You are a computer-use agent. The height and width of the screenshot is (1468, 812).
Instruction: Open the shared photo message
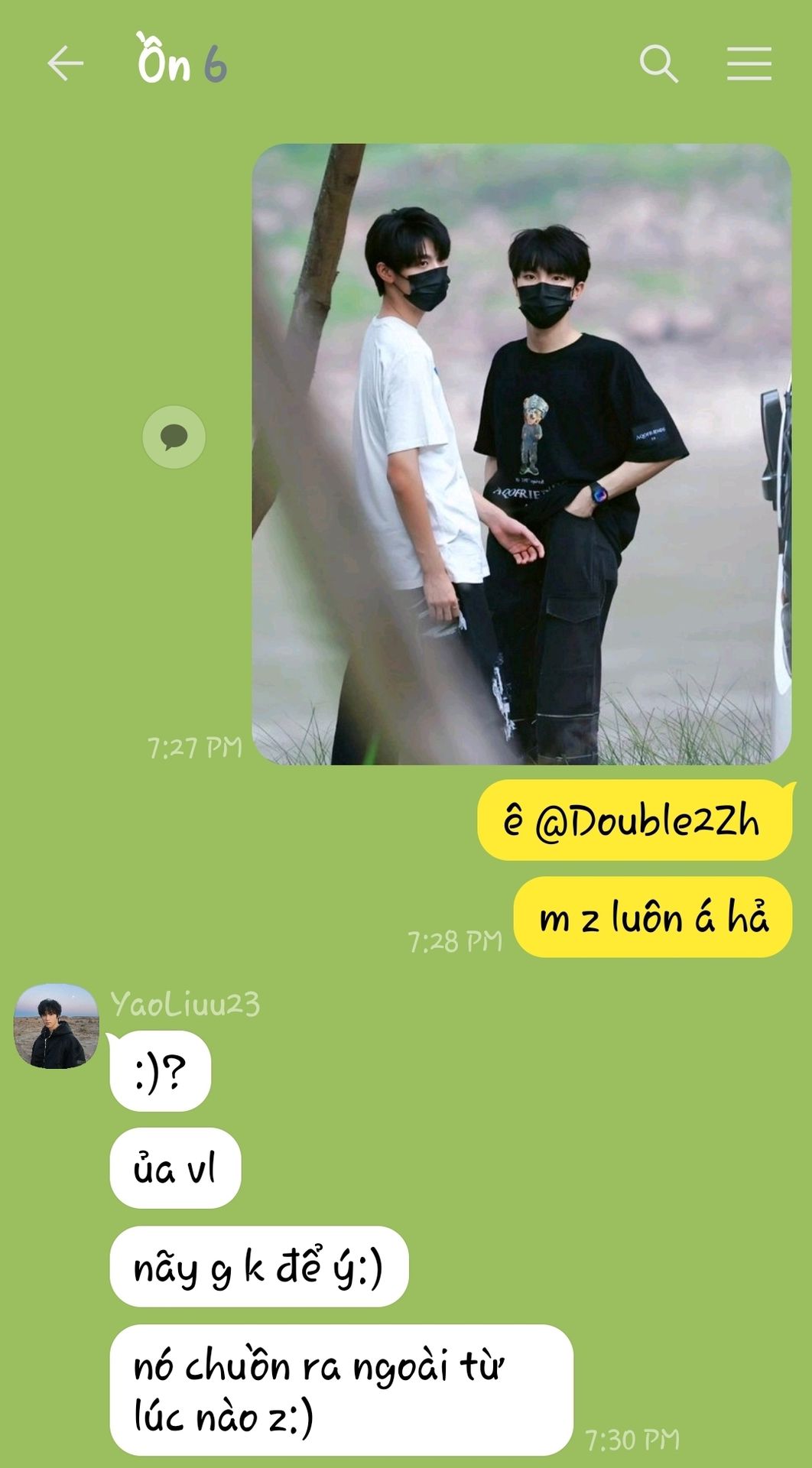click(521, 454)
